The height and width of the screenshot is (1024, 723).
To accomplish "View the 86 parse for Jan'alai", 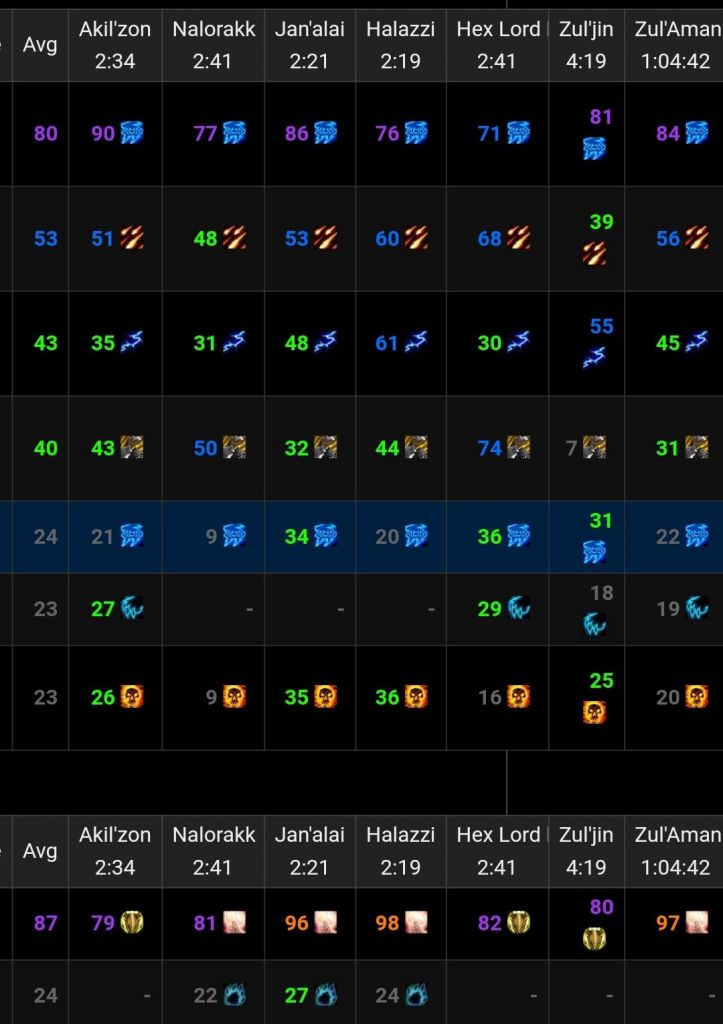I will point(296,133).
